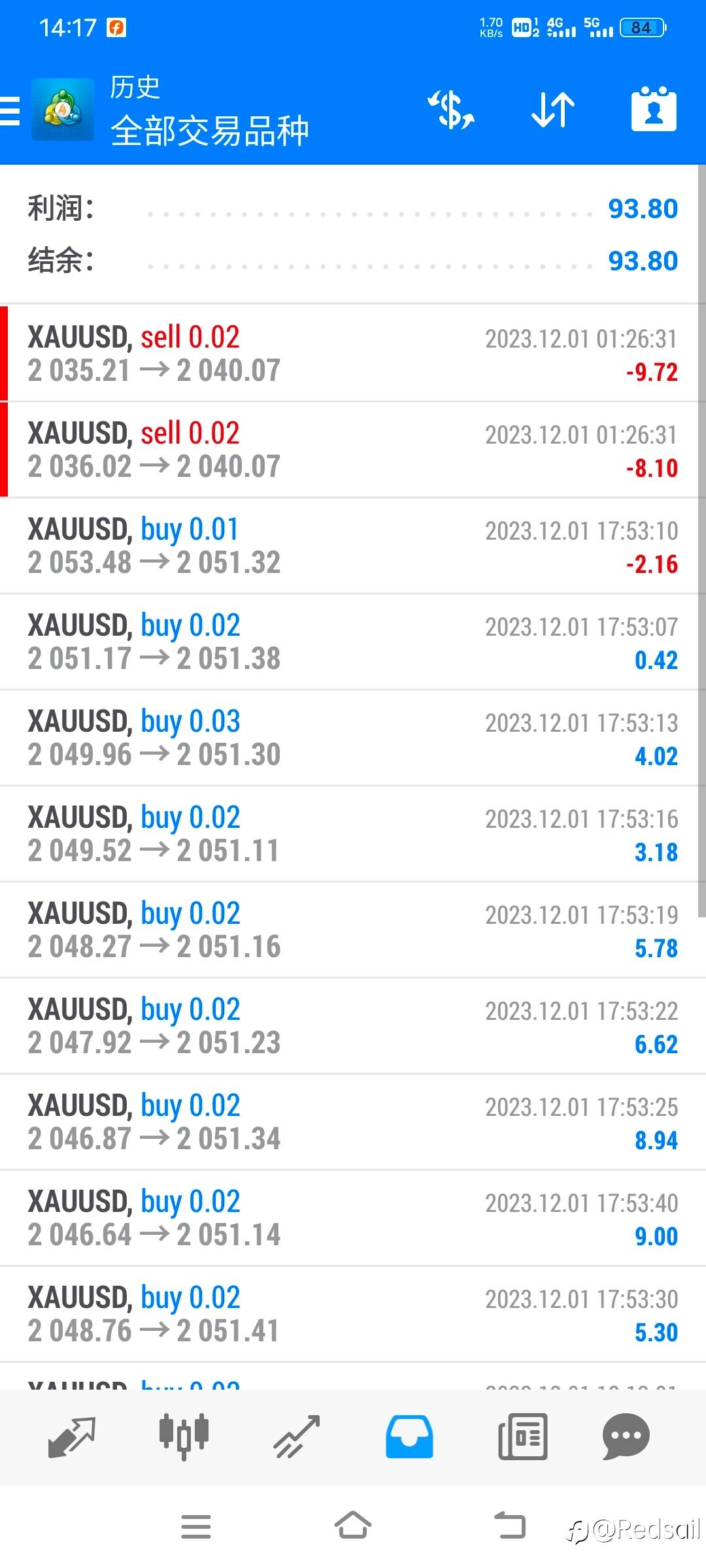The width and height of the screenshot is (706, 1568).
Task: Open the News tab
Action: 522,1437
